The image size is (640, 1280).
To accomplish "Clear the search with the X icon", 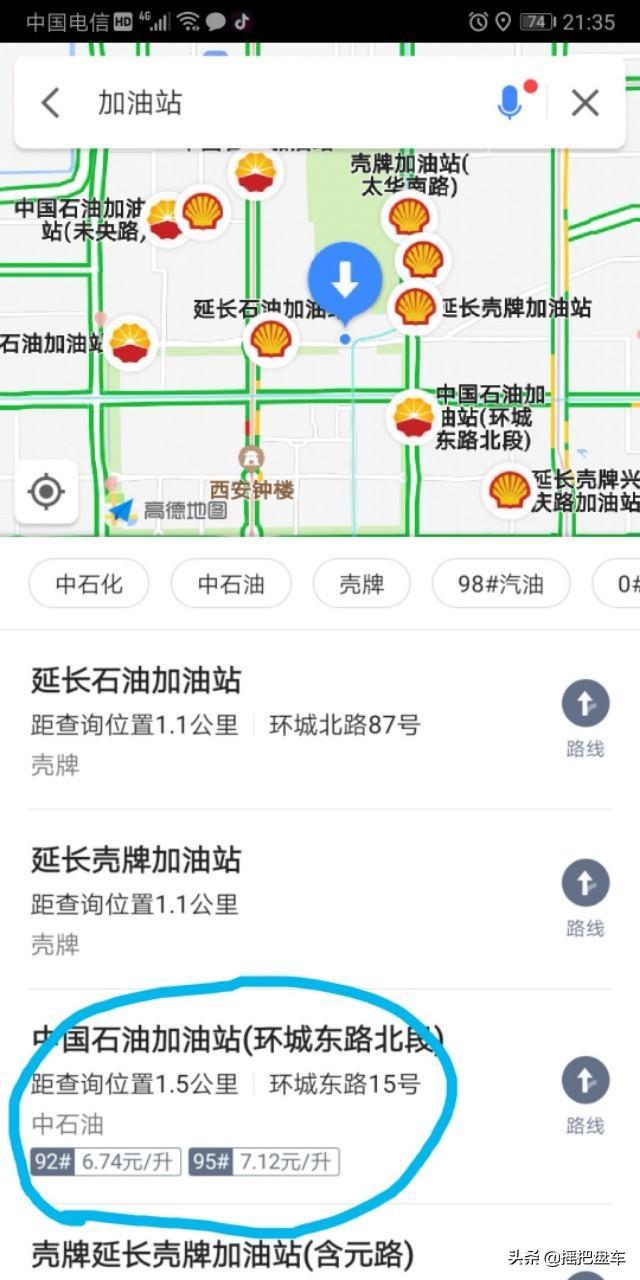I will point(585,102).
